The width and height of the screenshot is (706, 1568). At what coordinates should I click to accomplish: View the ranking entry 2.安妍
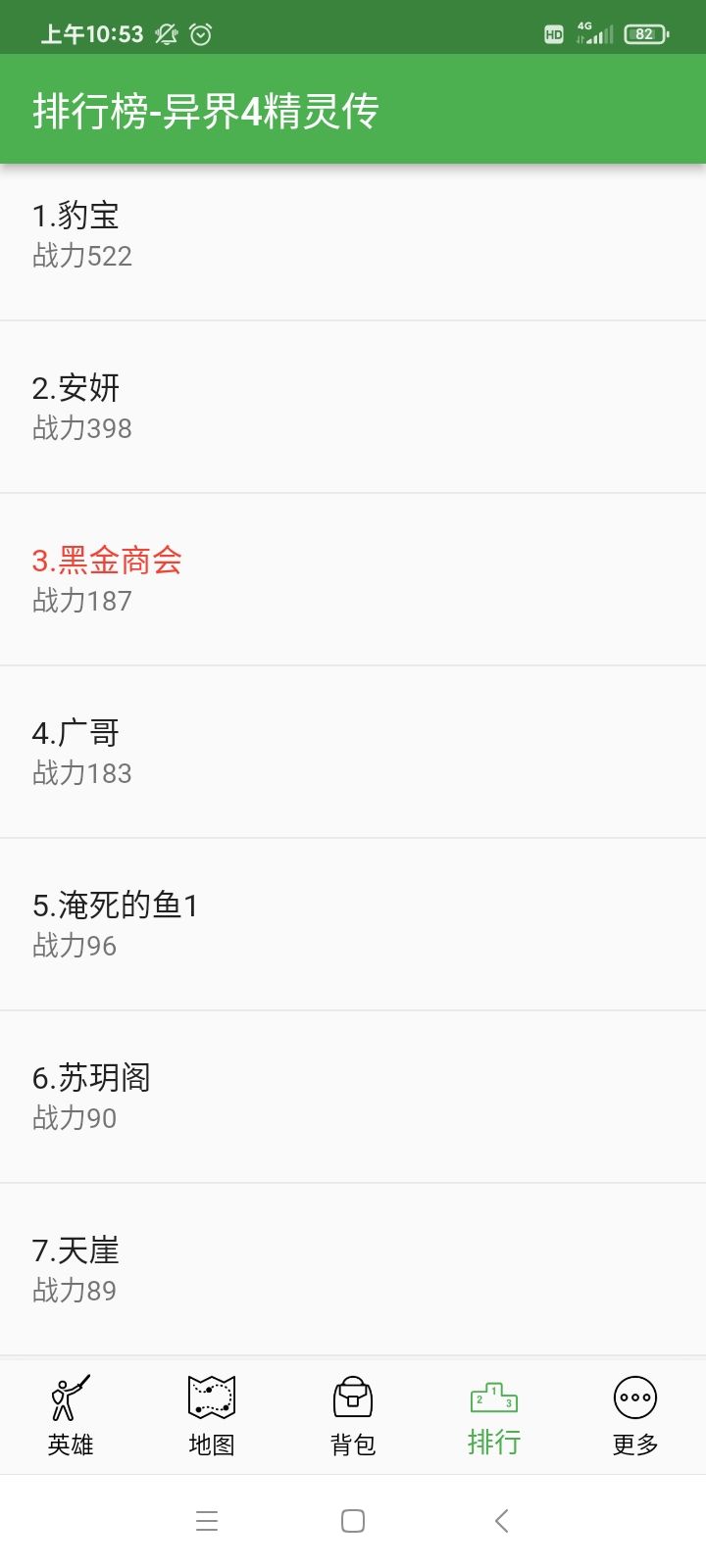(353, 407)
